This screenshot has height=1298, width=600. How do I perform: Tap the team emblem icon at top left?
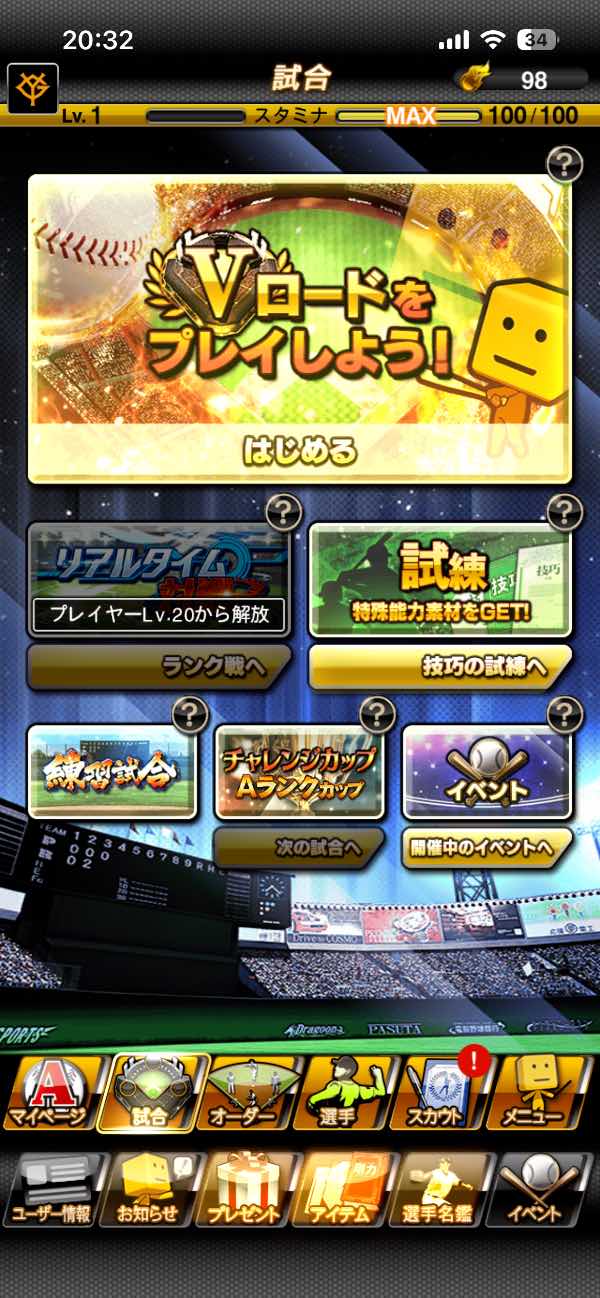(32, 87)
